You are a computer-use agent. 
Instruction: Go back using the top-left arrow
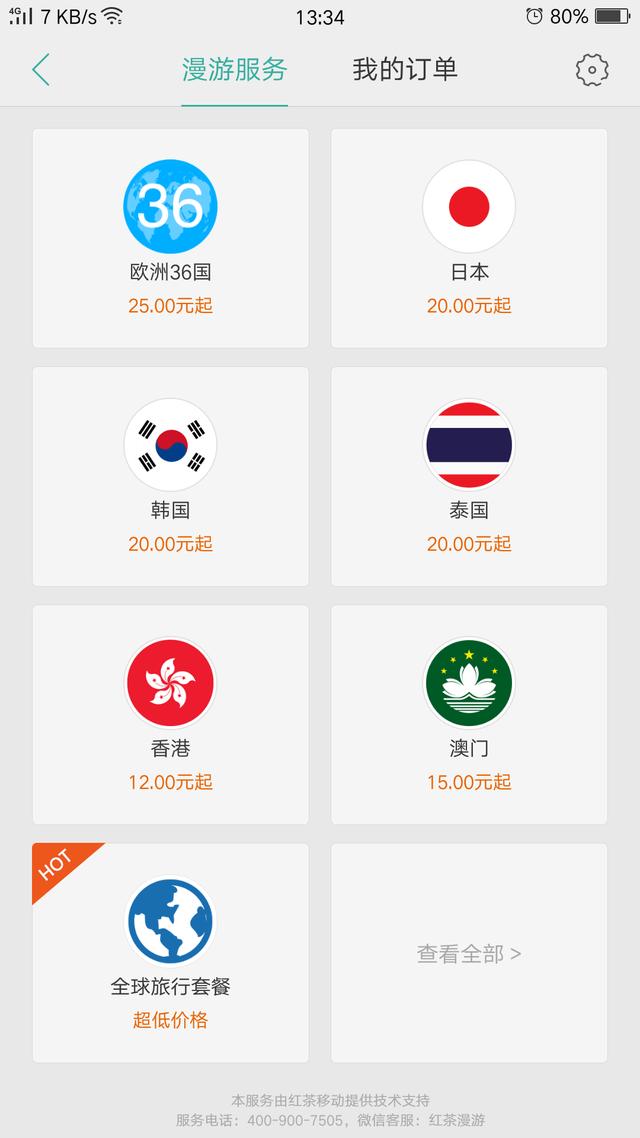coord(41,70)
